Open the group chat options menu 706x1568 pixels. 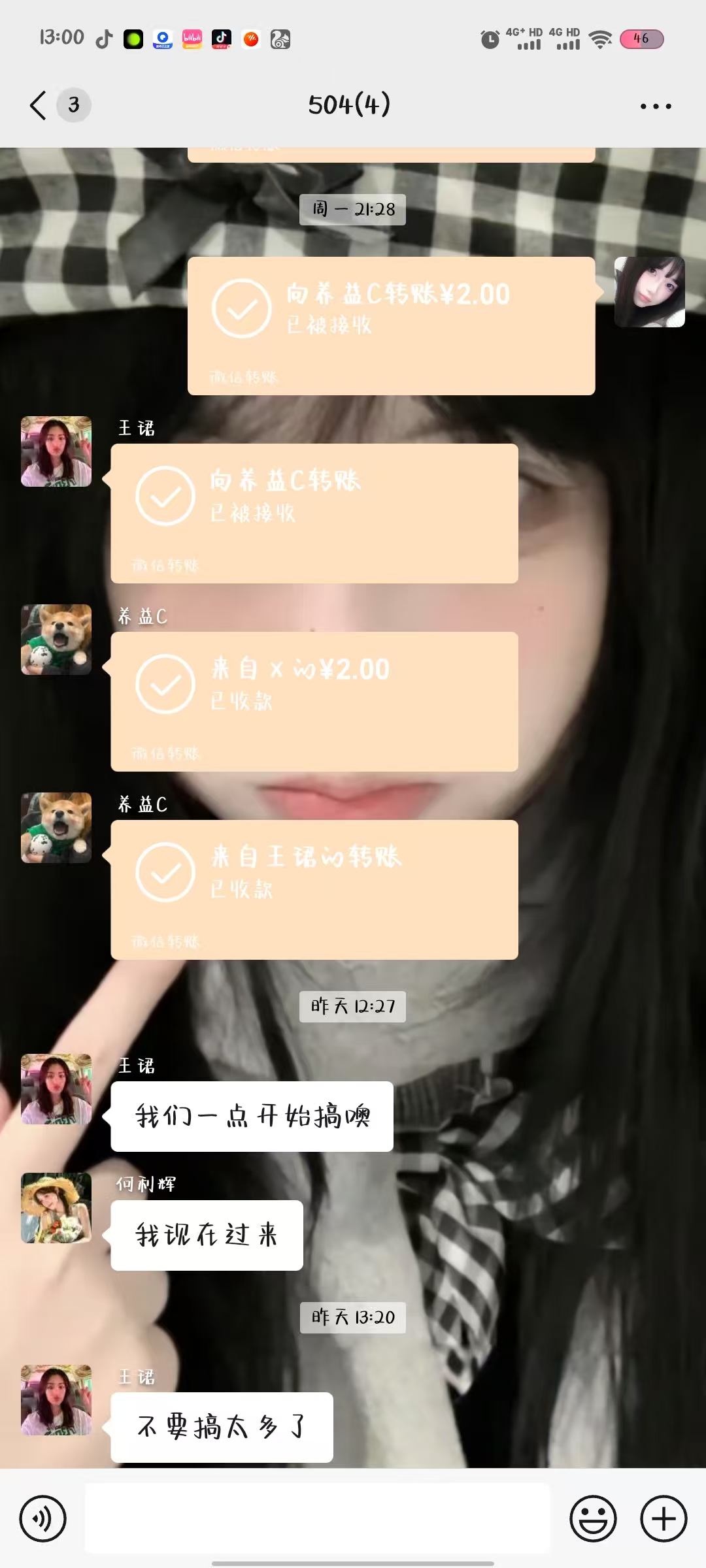[656, 106]
